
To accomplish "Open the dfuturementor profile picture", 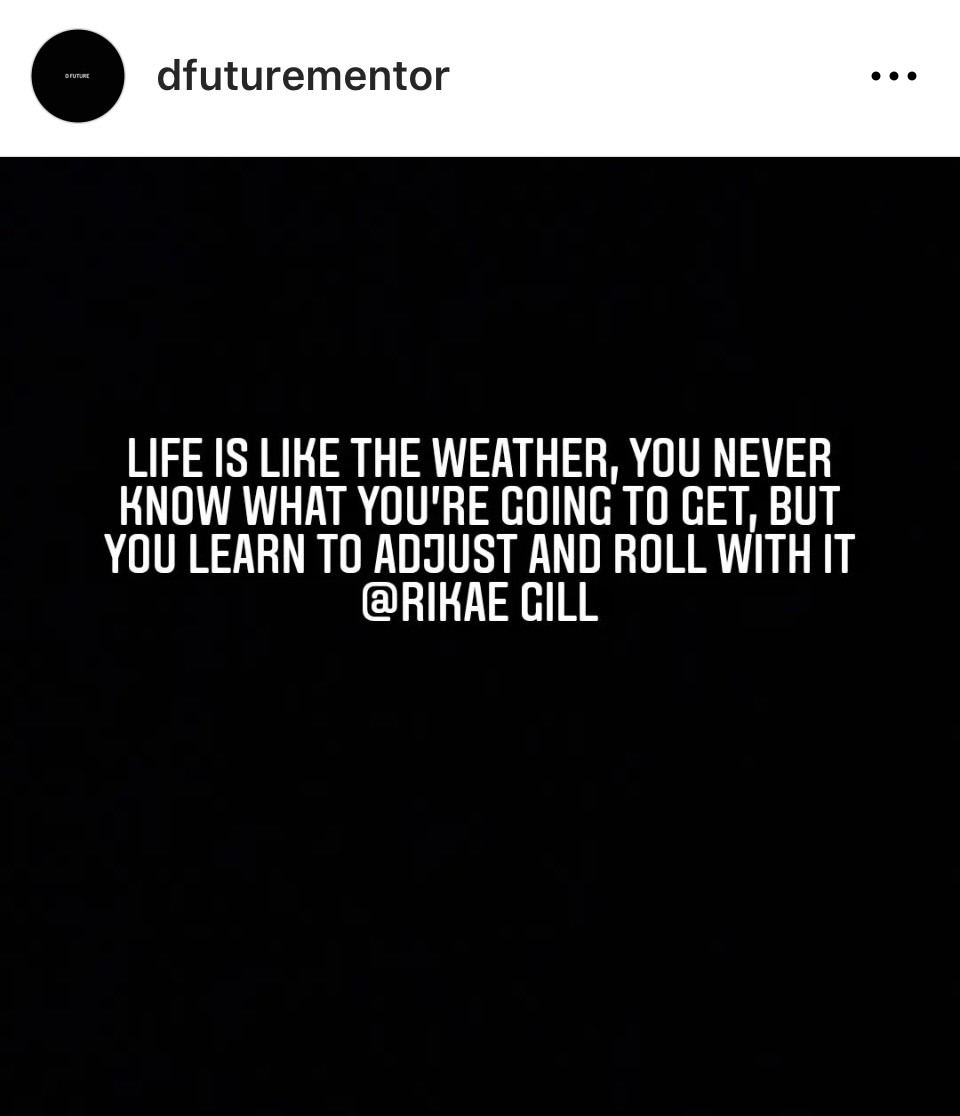I will point(78,76).
